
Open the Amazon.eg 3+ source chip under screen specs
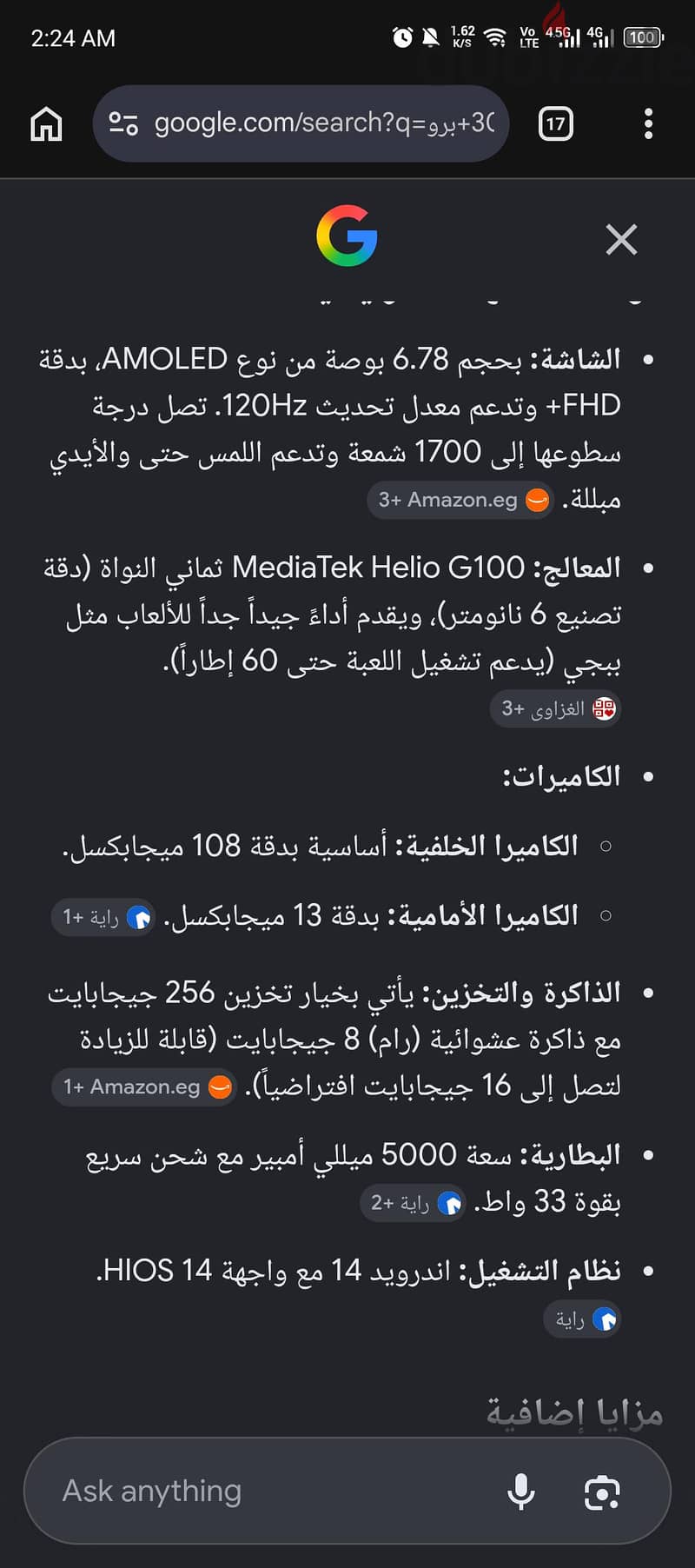(460, 500)
